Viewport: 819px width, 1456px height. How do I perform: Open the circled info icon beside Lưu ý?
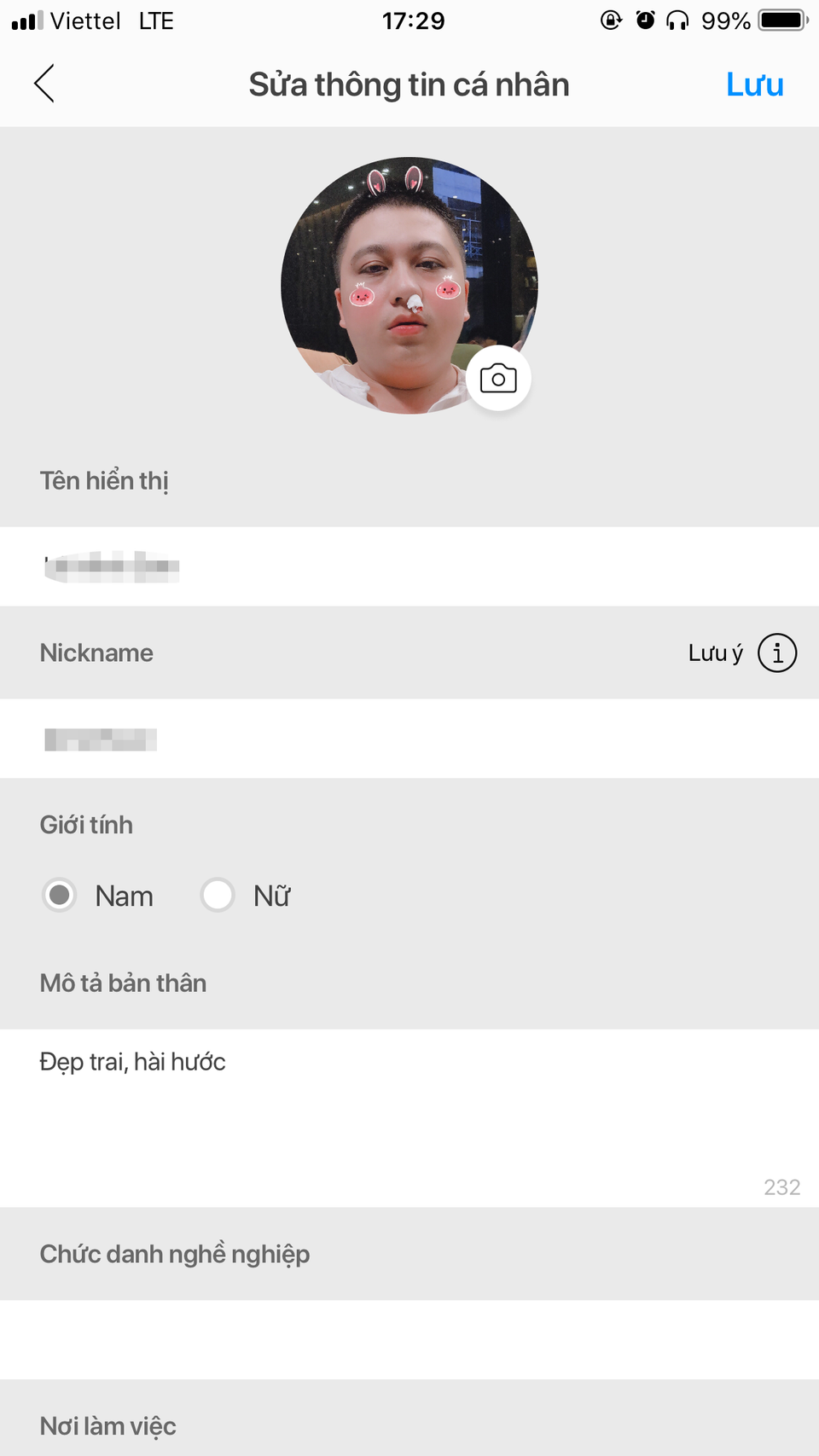pyautogui.click(x=777, y=653)
